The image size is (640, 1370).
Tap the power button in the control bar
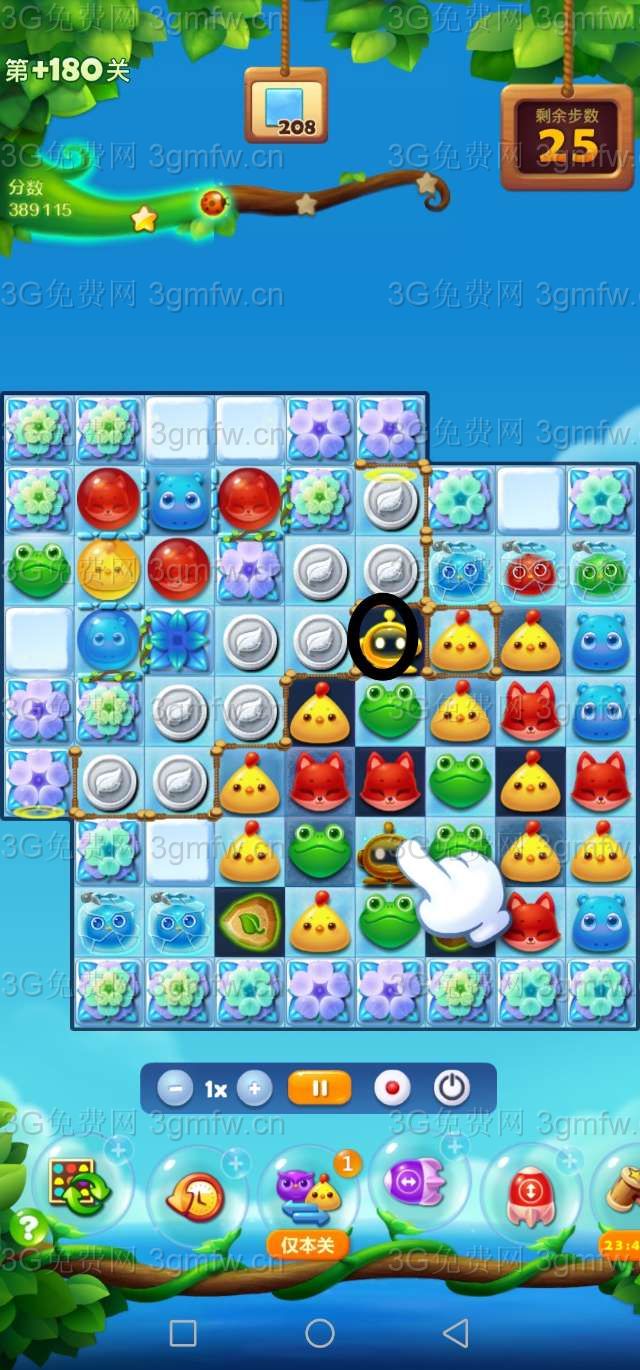[x=451, y=1089]
